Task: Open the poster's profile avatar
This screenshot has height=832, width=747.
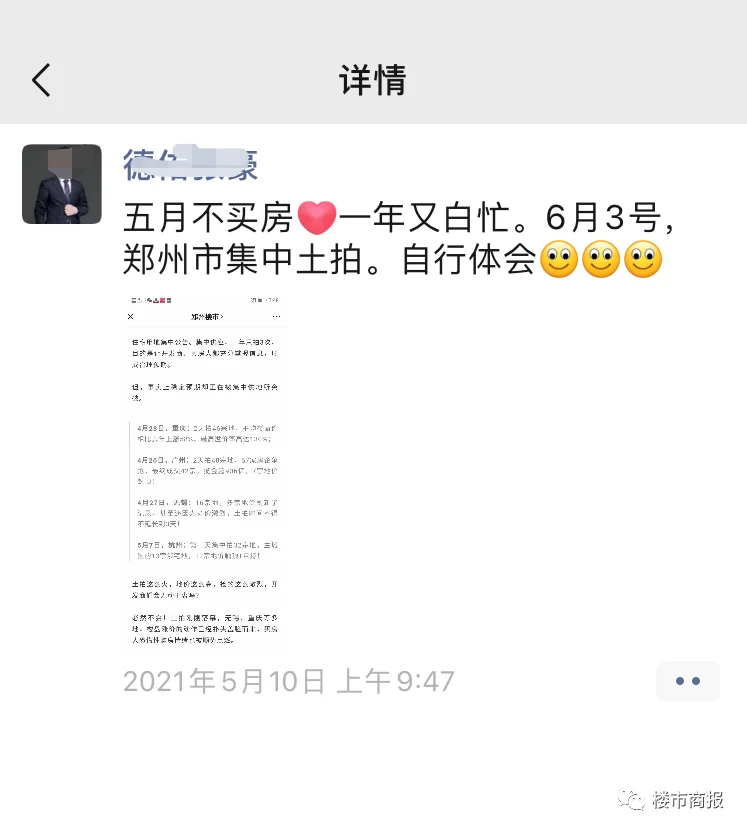Action: click(x=62, y=184)
